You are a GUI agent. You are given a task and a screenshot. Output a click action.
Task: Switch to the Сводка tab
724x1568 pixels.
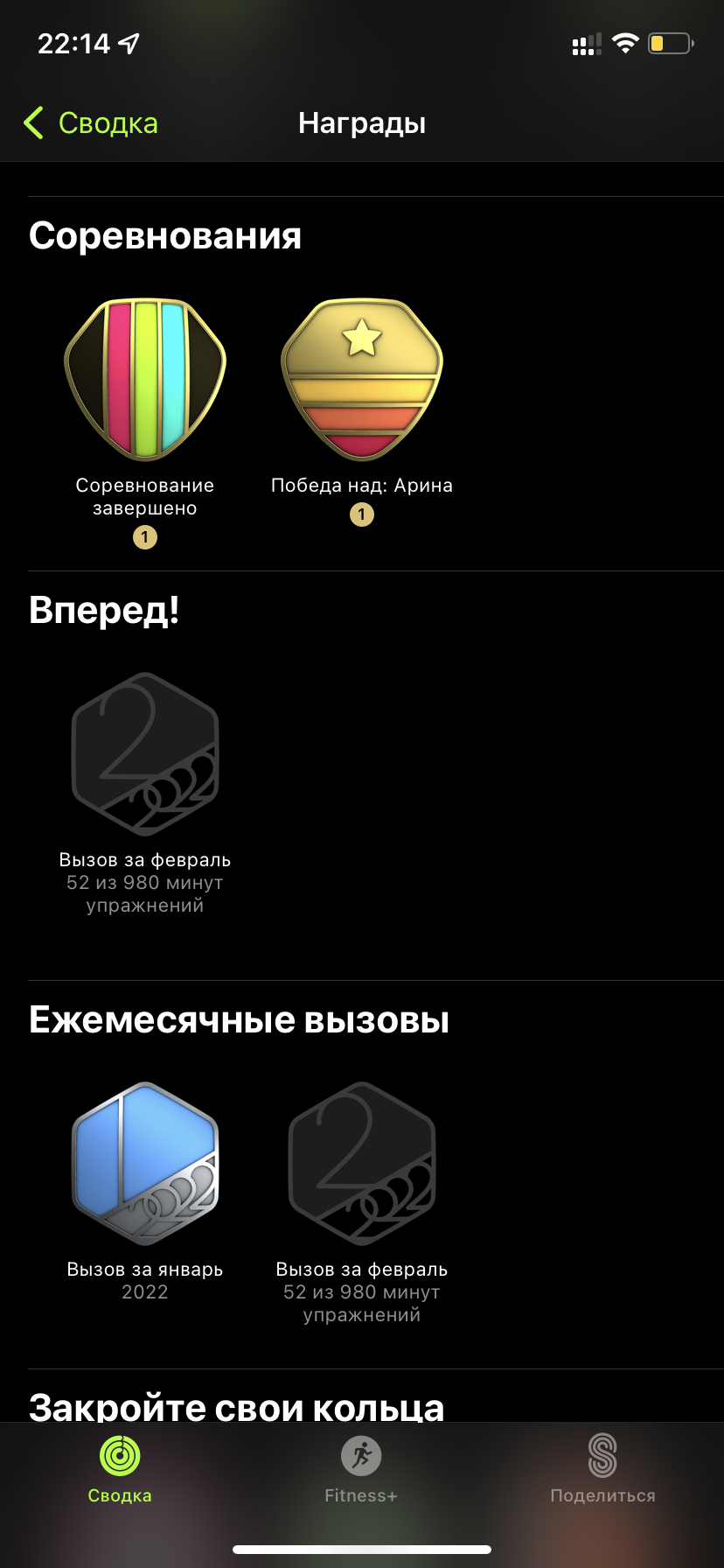pyautogui.click(x=120, y=1469)
